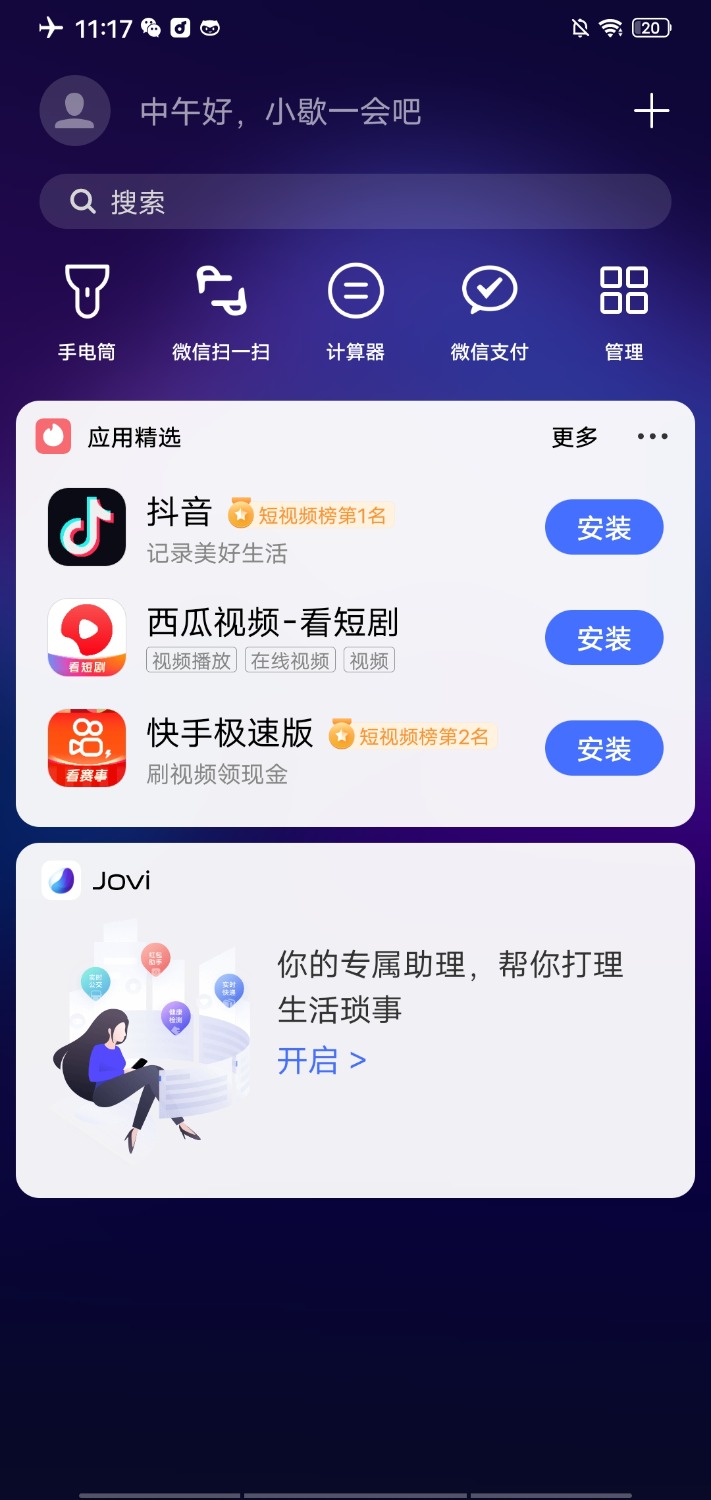
Task: Tap 更多 in the 应用精选 card
Action: pyautogui.click(x=574, y=437)
